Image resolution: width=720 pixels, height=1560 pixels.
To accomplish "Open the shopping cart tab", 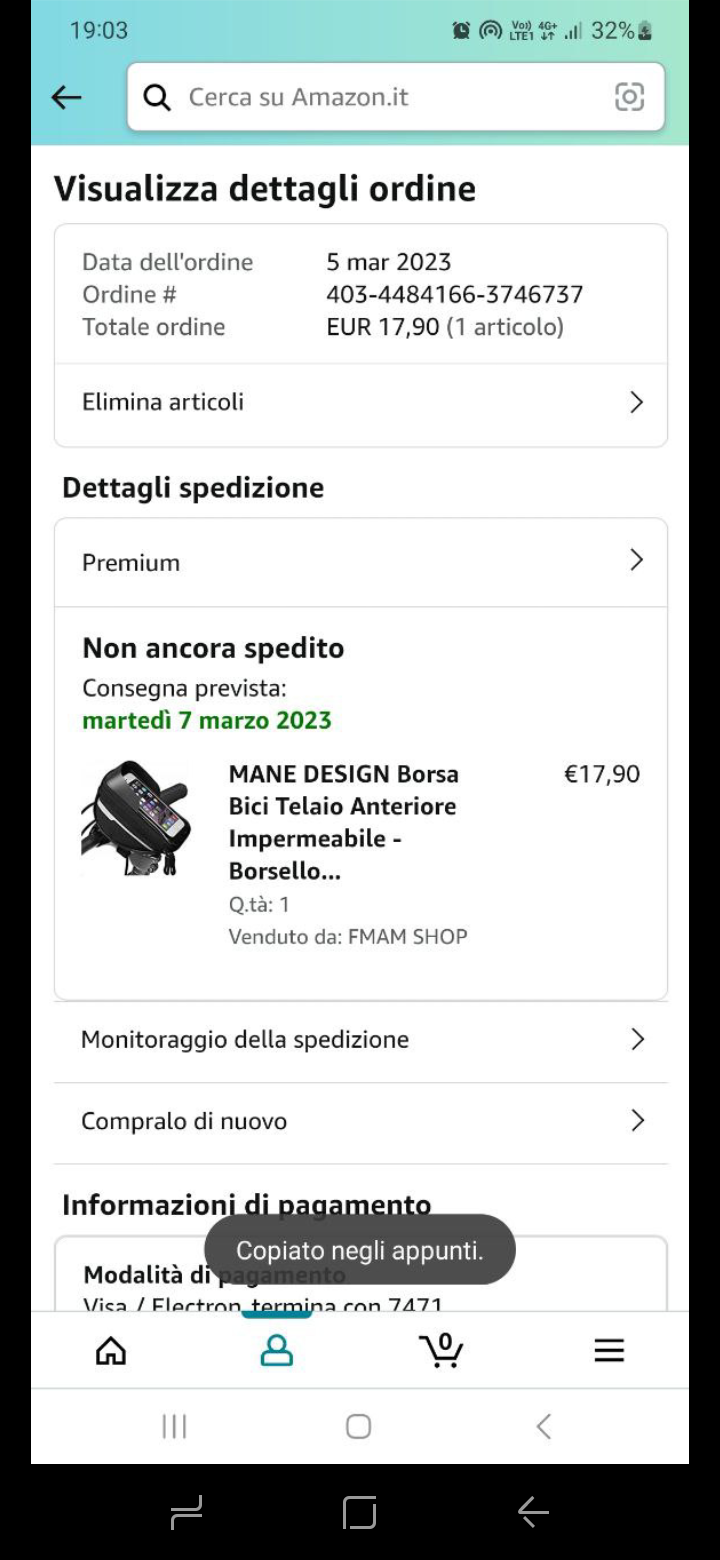I will (441, 1351).
